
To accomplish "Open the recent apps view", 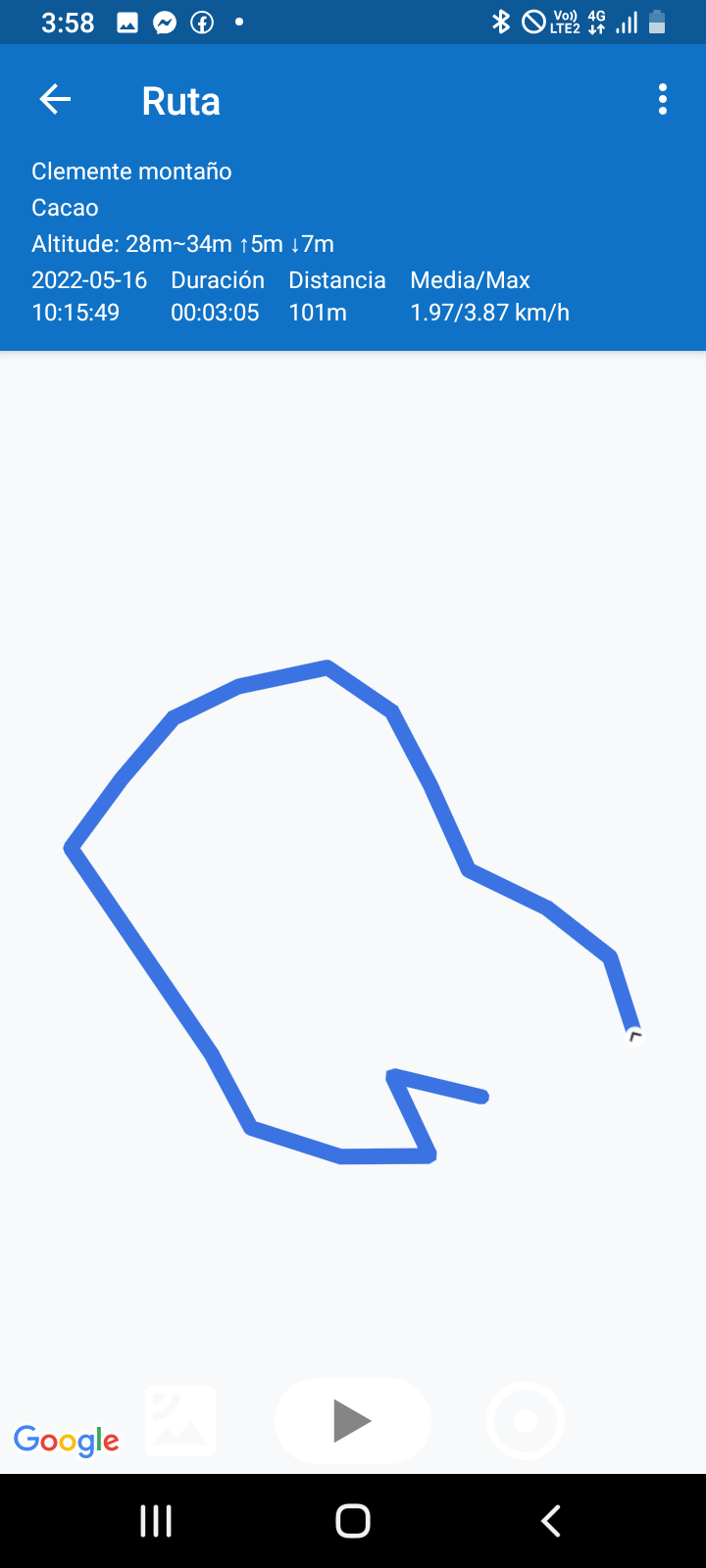I will pos(156,1521).
